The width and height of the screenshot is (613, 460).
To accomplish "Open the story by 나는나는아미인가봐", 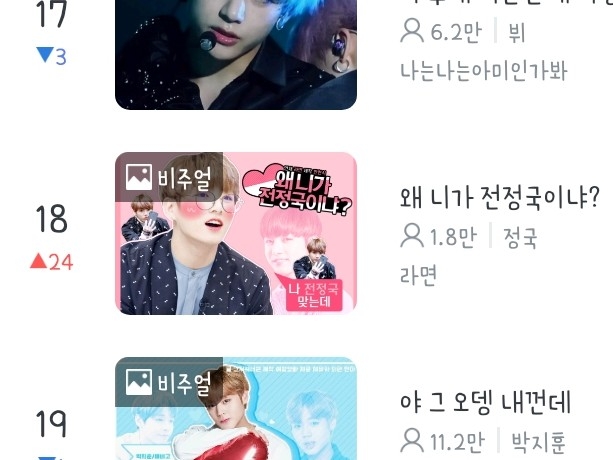I will click(x=483, y=71).
